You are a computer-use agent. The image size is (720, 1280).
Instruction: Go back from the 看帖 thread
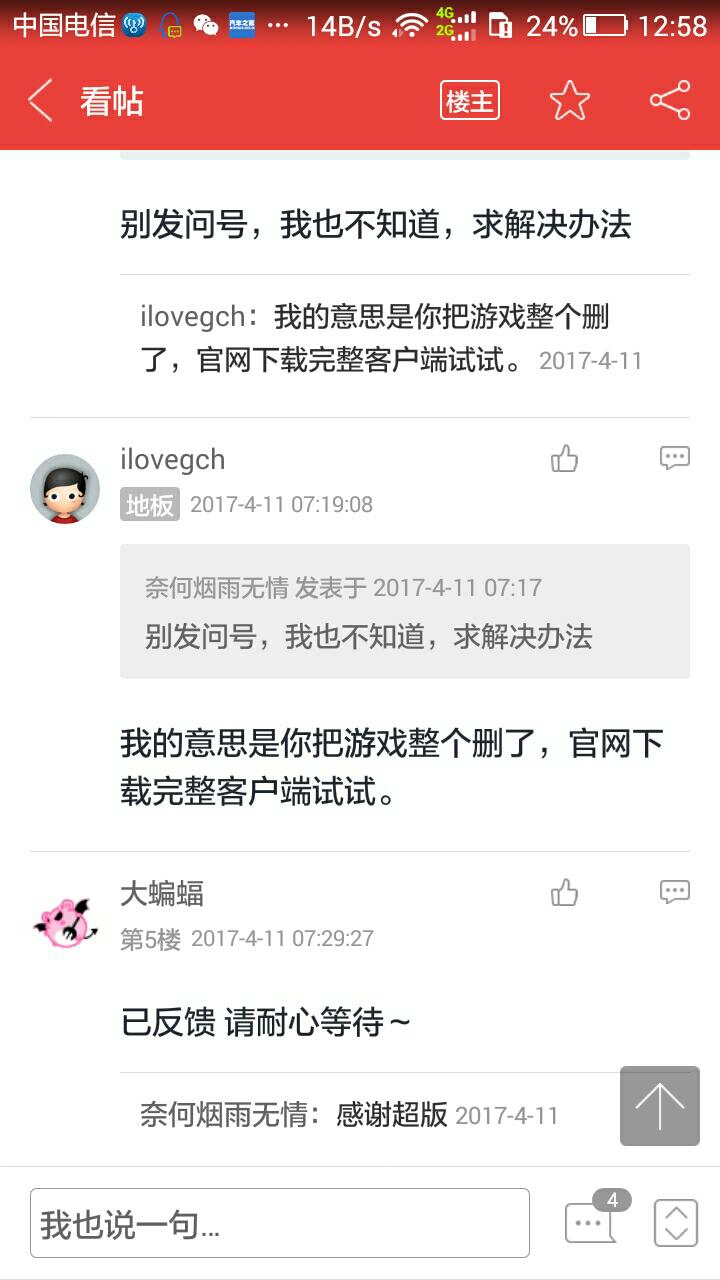pos(41,101)
